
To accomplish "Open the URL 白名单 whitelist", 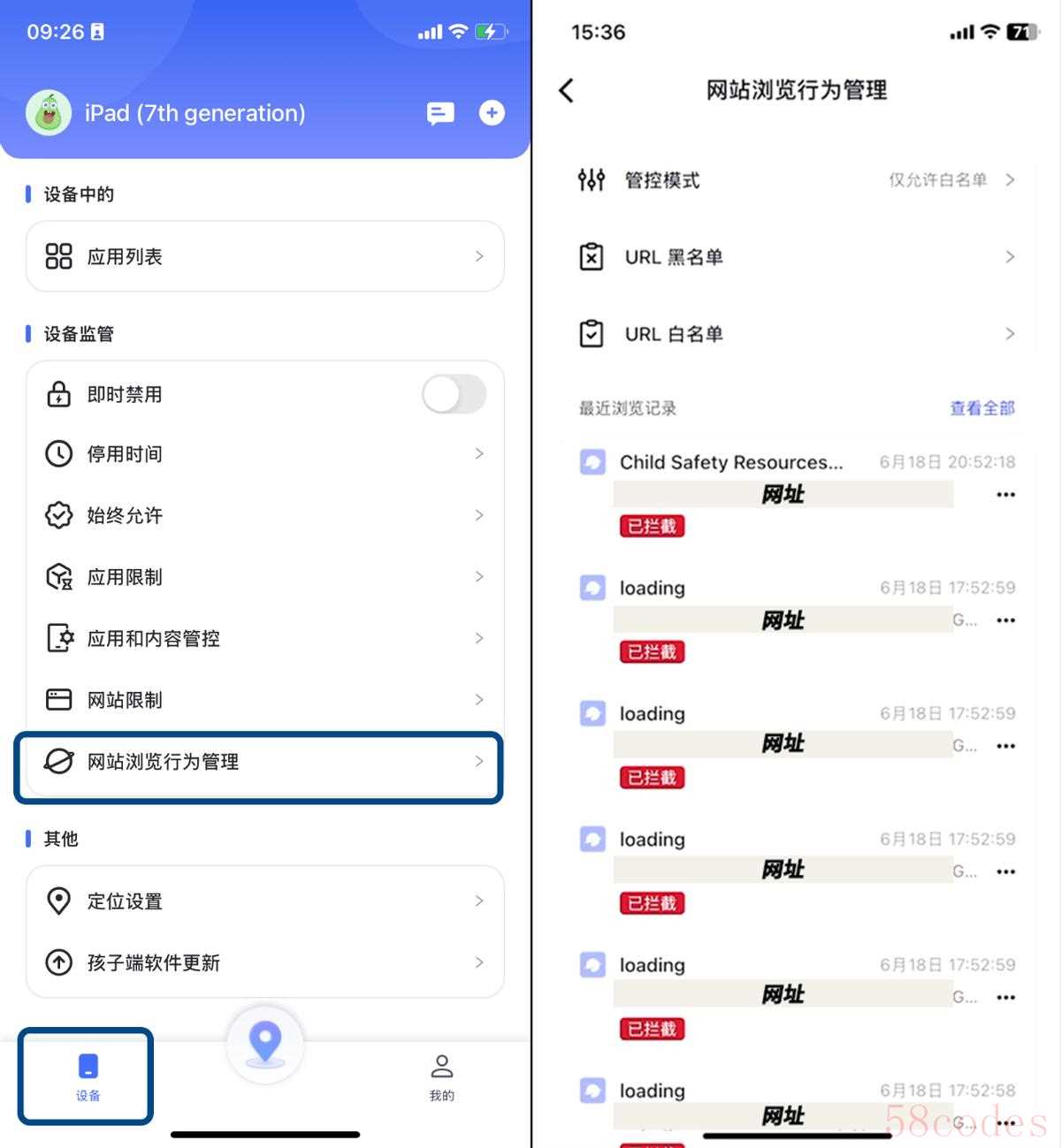I will [x=796, y=334].
